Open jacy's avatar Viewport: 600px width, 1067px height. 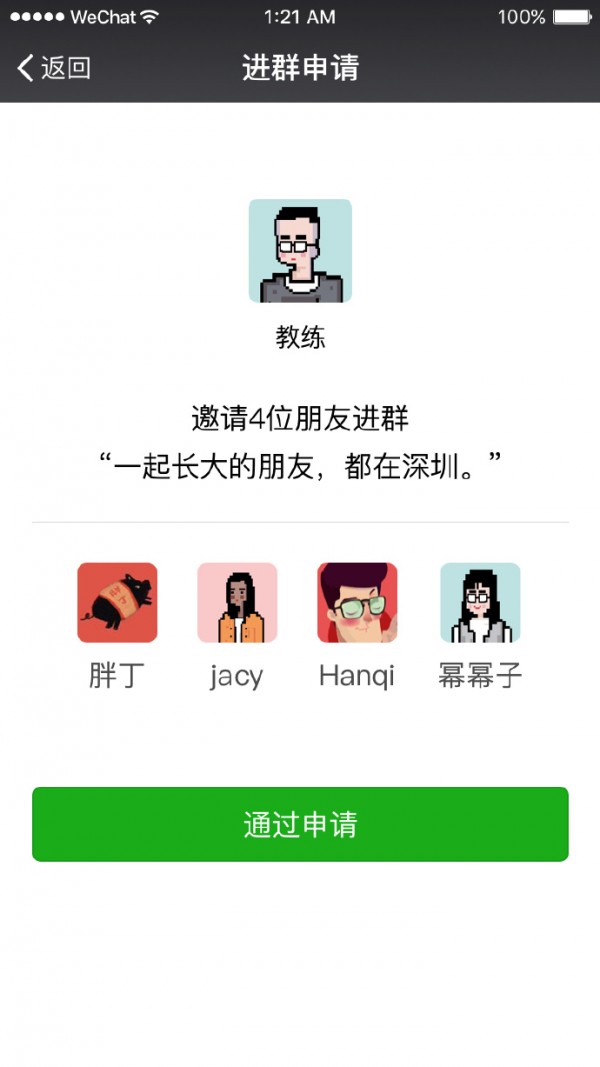coord(237,602)
